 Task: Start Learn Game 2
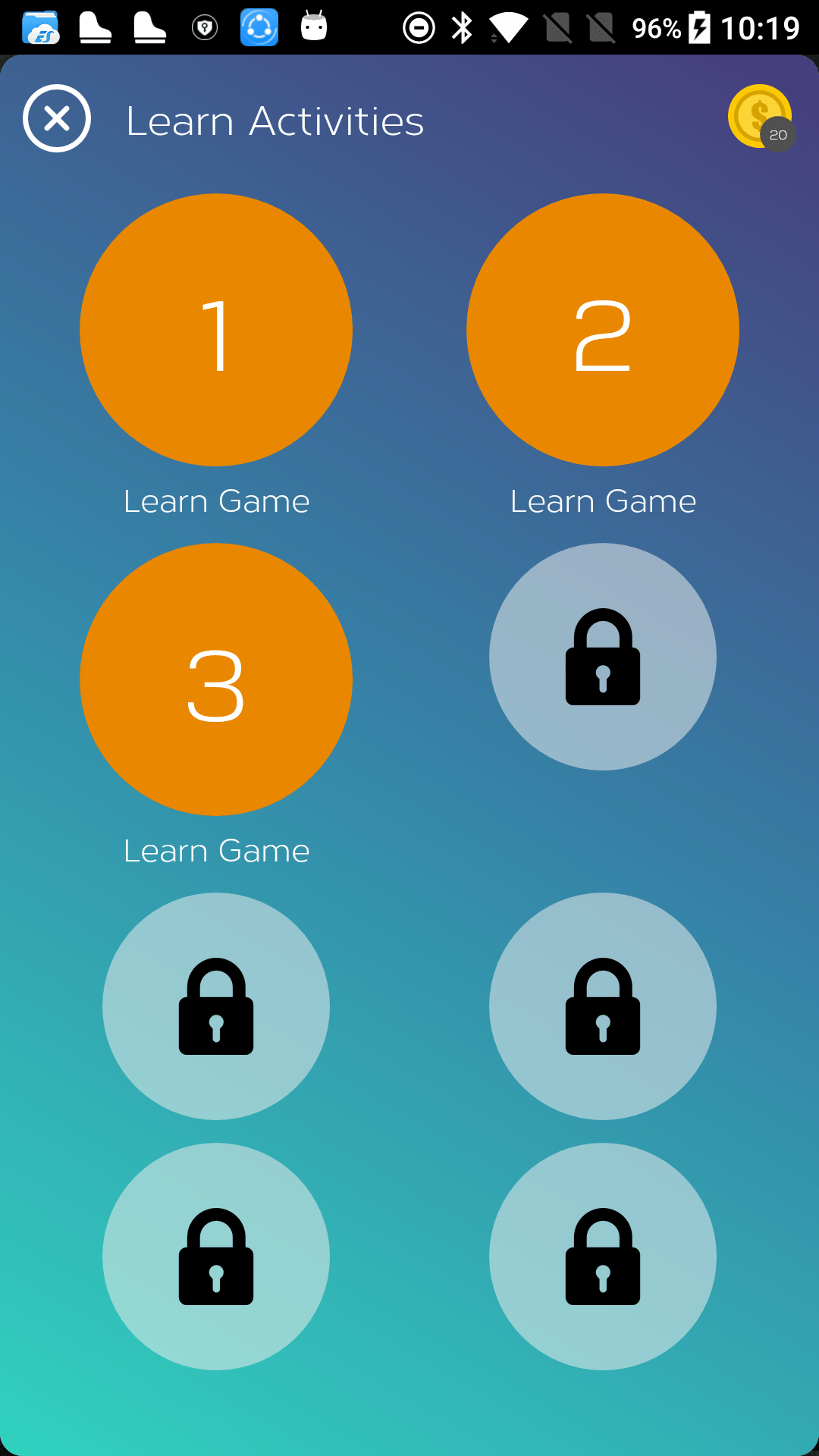[x=603, y=330]
